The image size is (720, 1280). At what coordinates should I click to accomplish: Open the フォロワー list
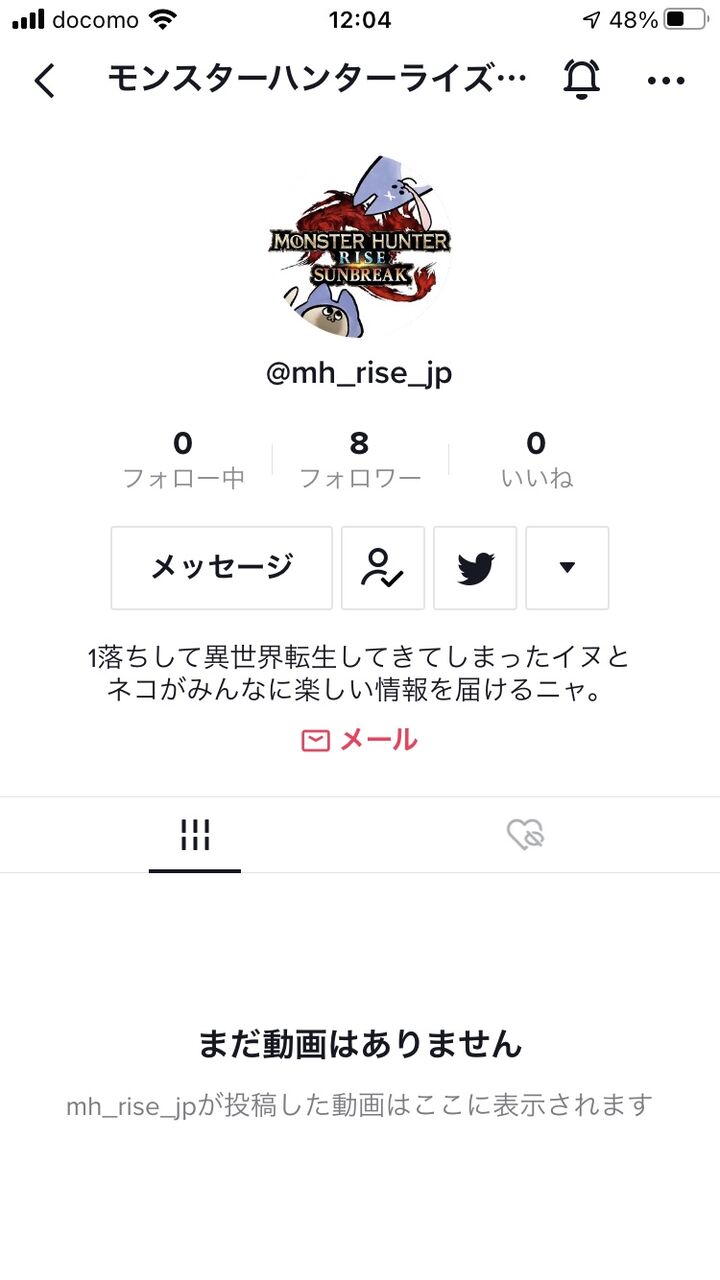[360, 459]
